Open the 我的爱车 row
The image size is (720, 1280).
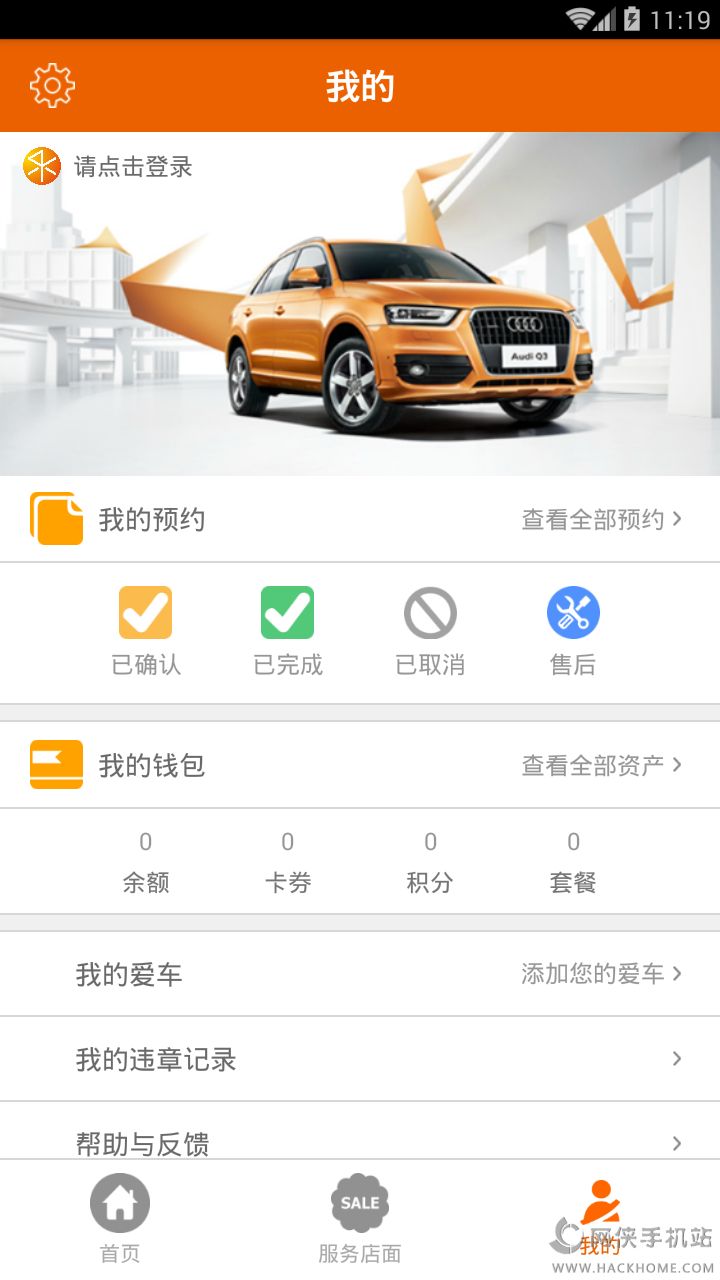point(360,974)
